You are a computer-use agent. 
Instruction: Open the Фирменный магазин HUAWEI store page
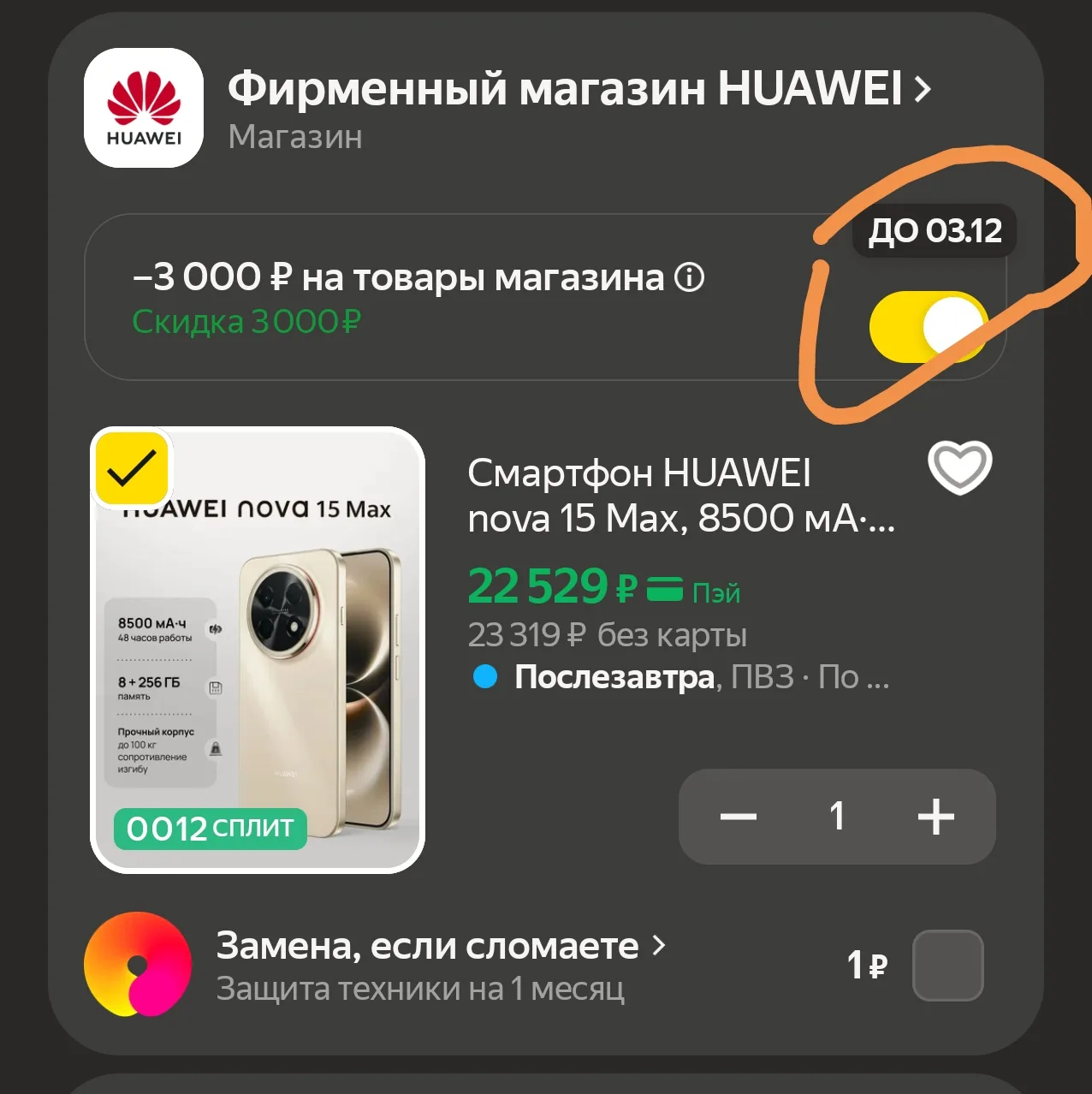tap(579, 89)
